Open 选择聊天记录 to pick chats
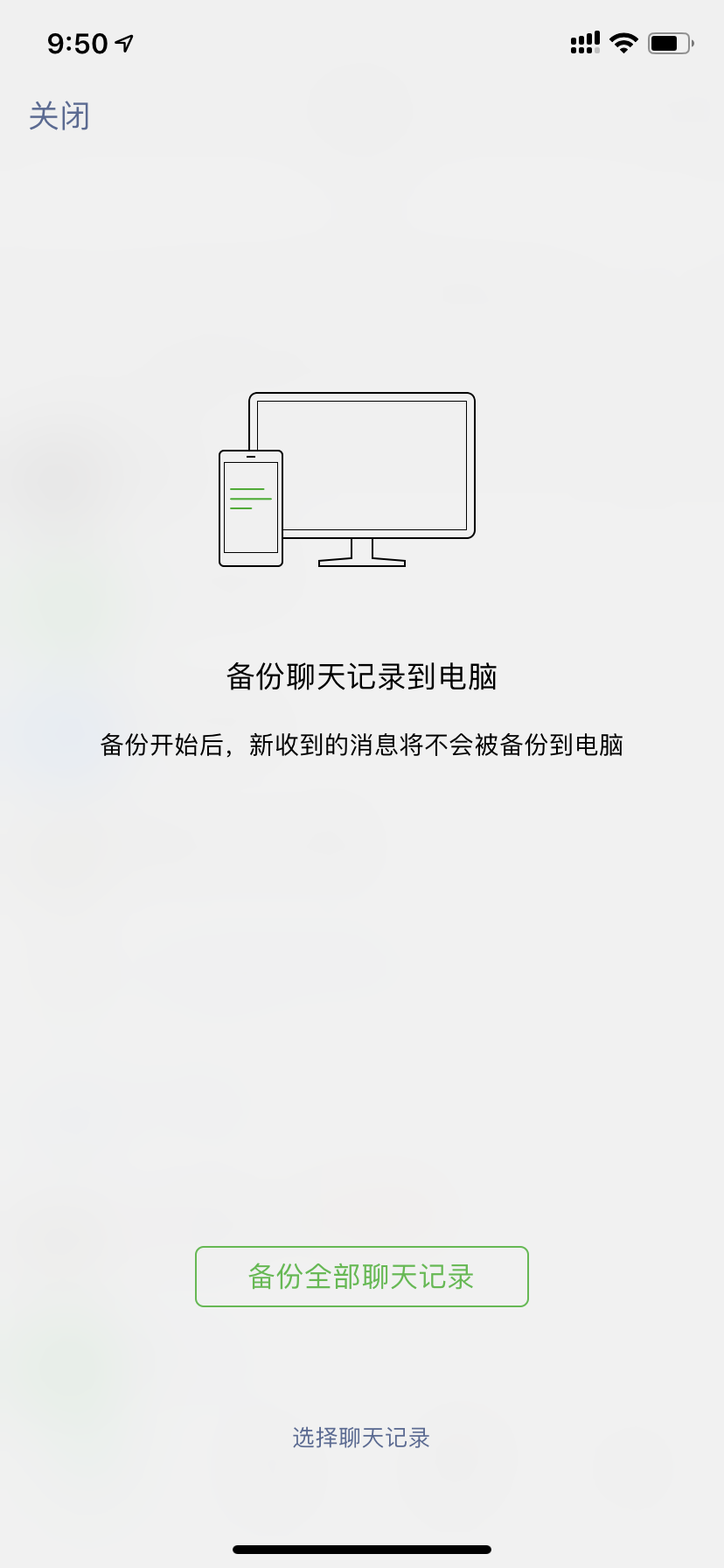Viewport: 724px width, 1568px height. click(361, 1438)
